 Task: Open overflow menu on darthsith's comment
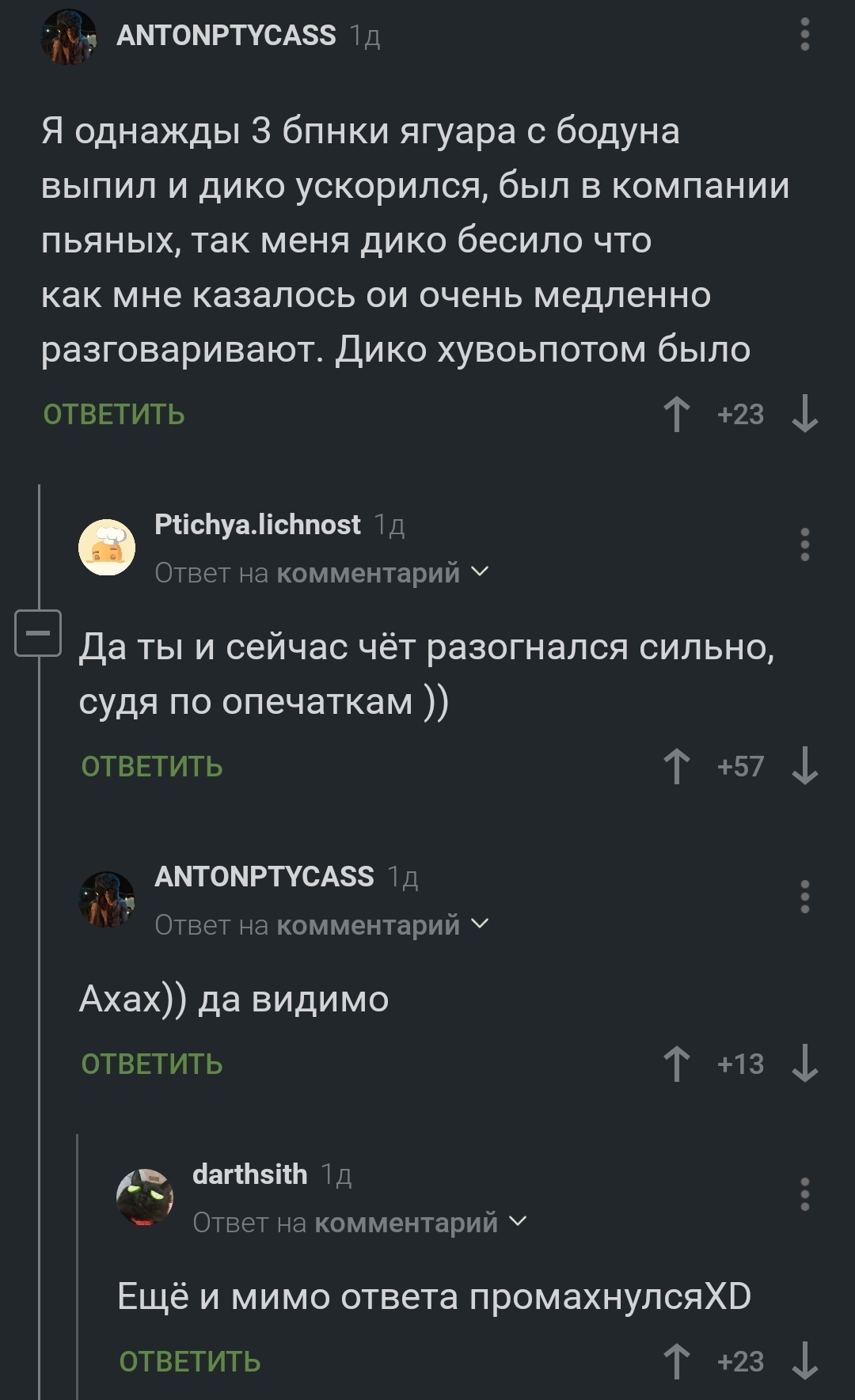coord(804,1195)
